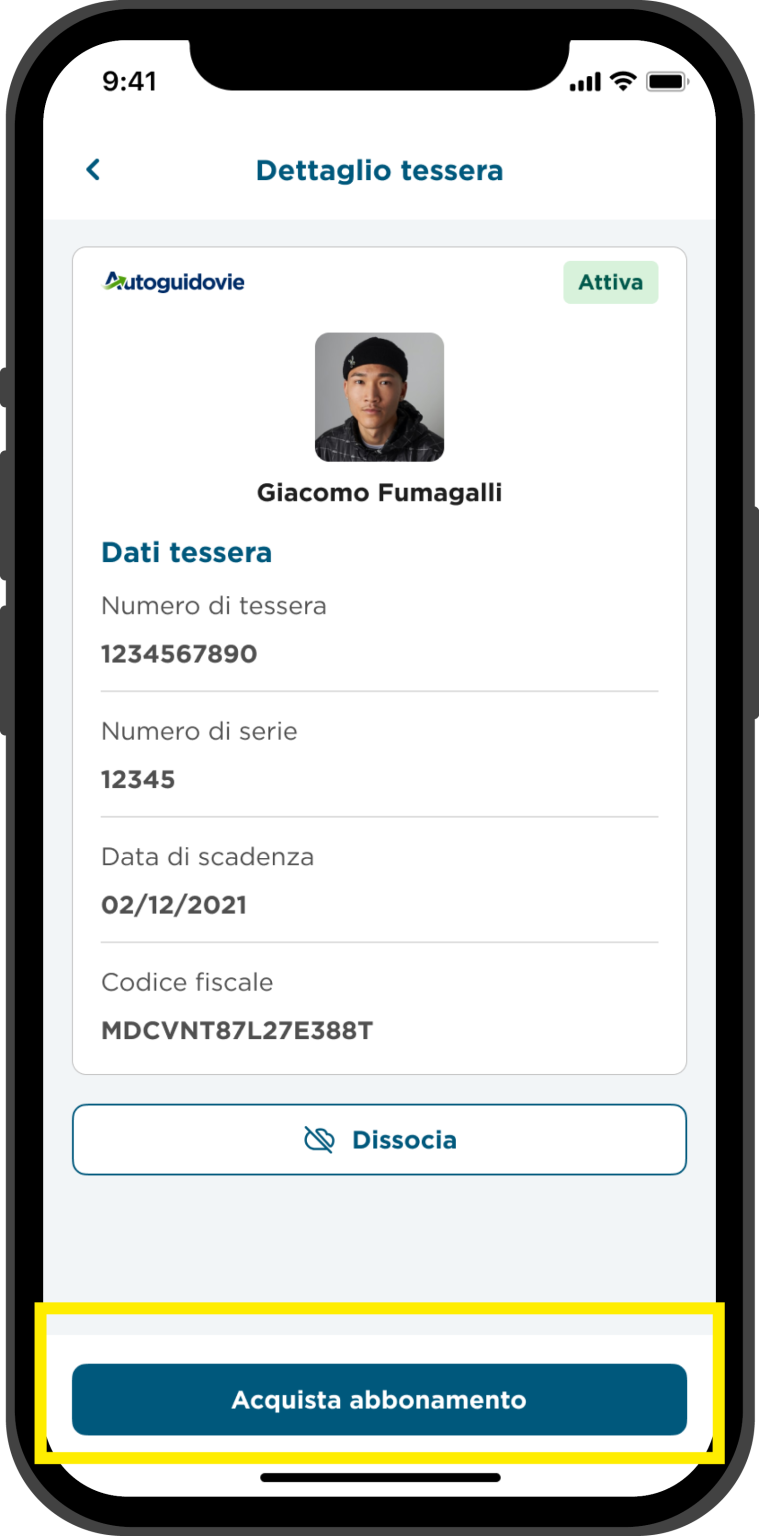Go back from Dettaglio tessera
Viewport: 759px width, 1536px height.
click(93, 170)
